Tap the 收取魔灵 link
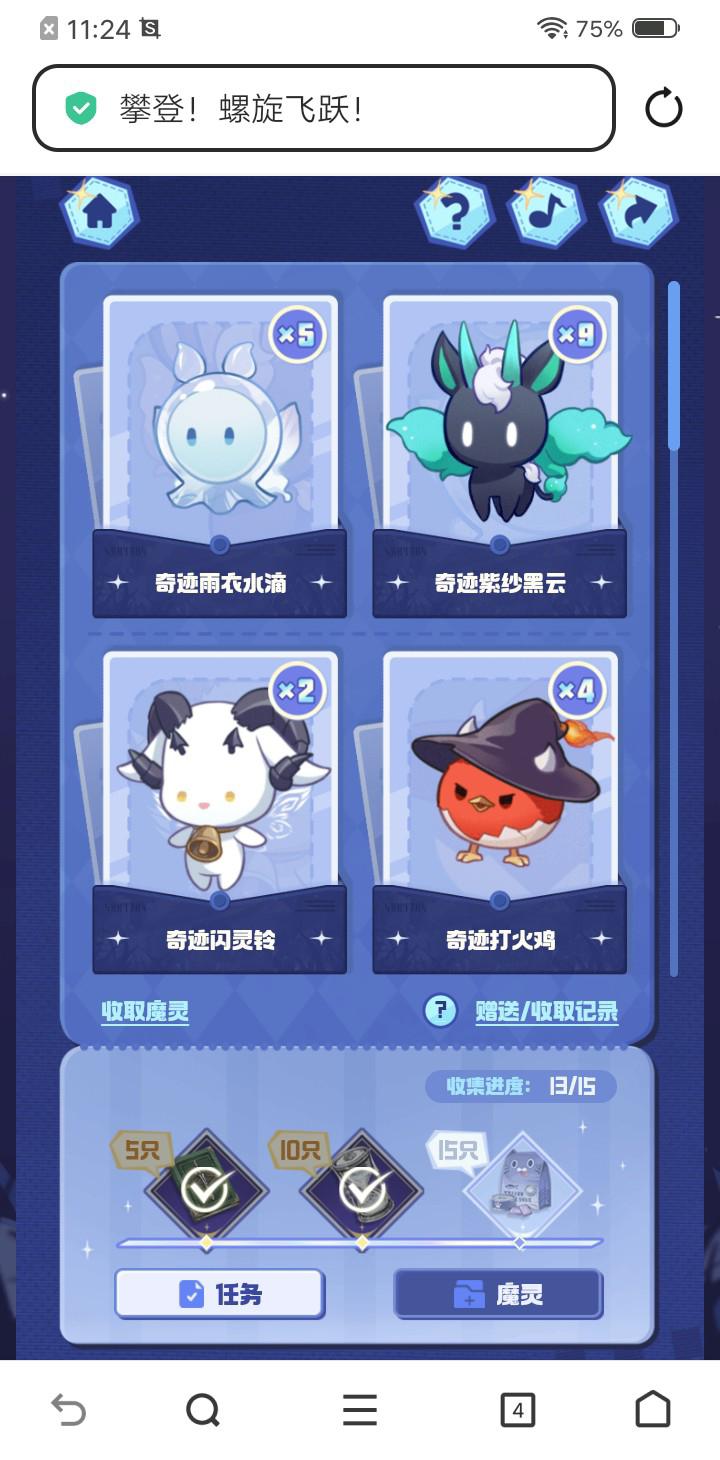720x1460 pixels. 145,1011
